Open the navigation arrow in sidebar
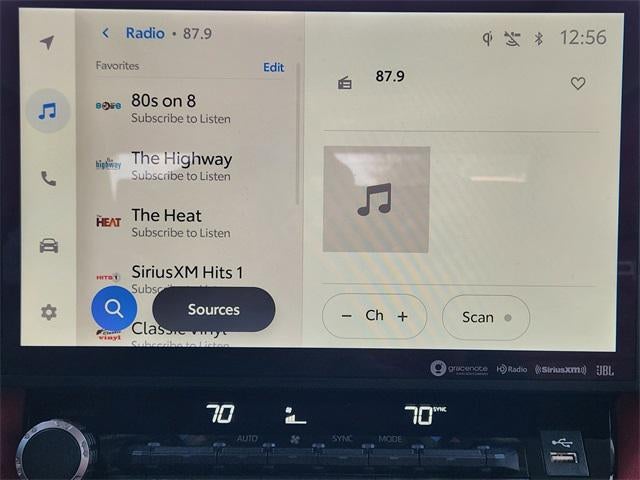This screenshot has height=480, width=640. tap(47, 42)
